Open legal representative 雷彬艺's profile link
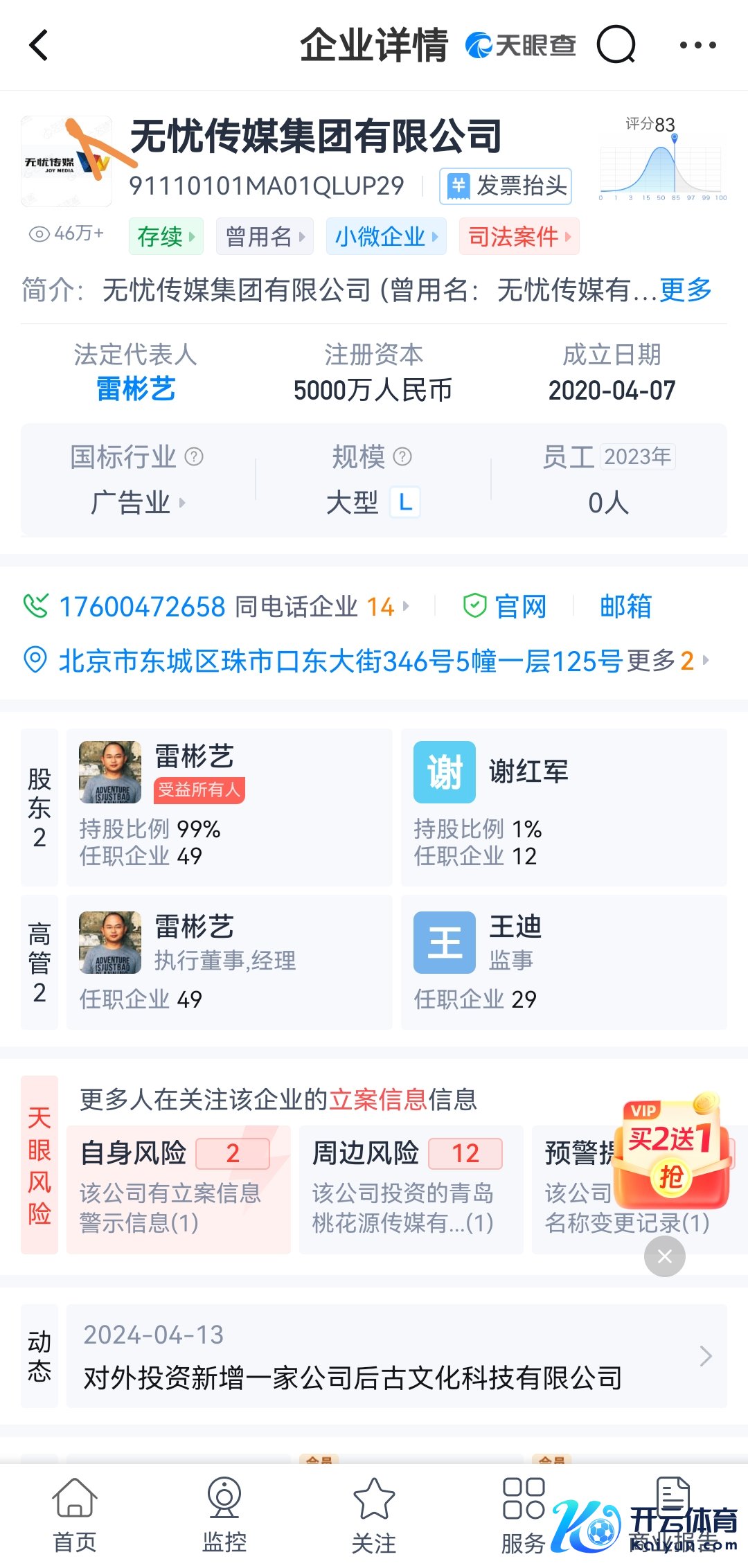Viewport: 748px width, 1568px height. (136, 389)
